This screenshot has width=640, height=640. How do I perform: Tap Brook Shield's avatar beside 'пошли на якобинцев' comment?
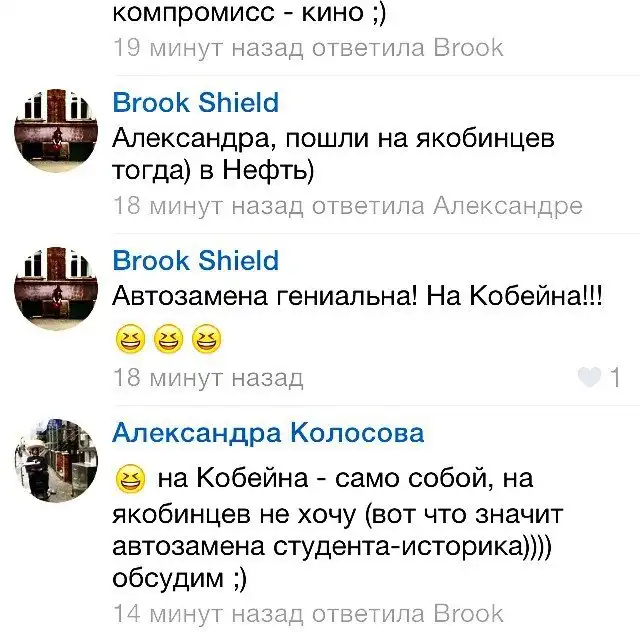point(55,130)
